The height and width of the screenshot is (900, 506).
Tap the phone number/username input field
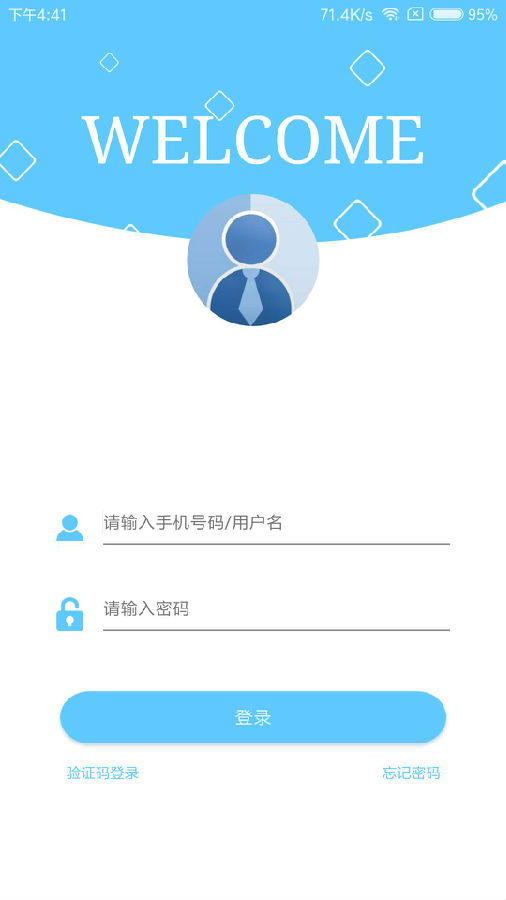coord(276,524)
